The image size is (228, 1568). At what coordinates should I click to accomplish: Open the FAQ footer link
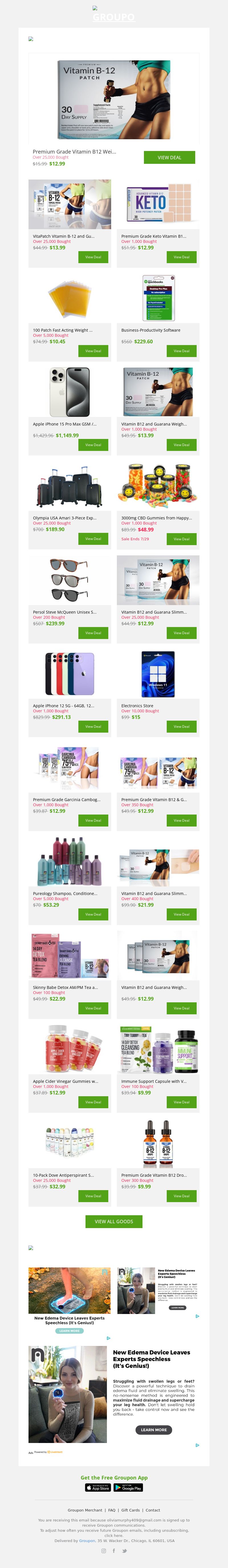coord(112,1510)
